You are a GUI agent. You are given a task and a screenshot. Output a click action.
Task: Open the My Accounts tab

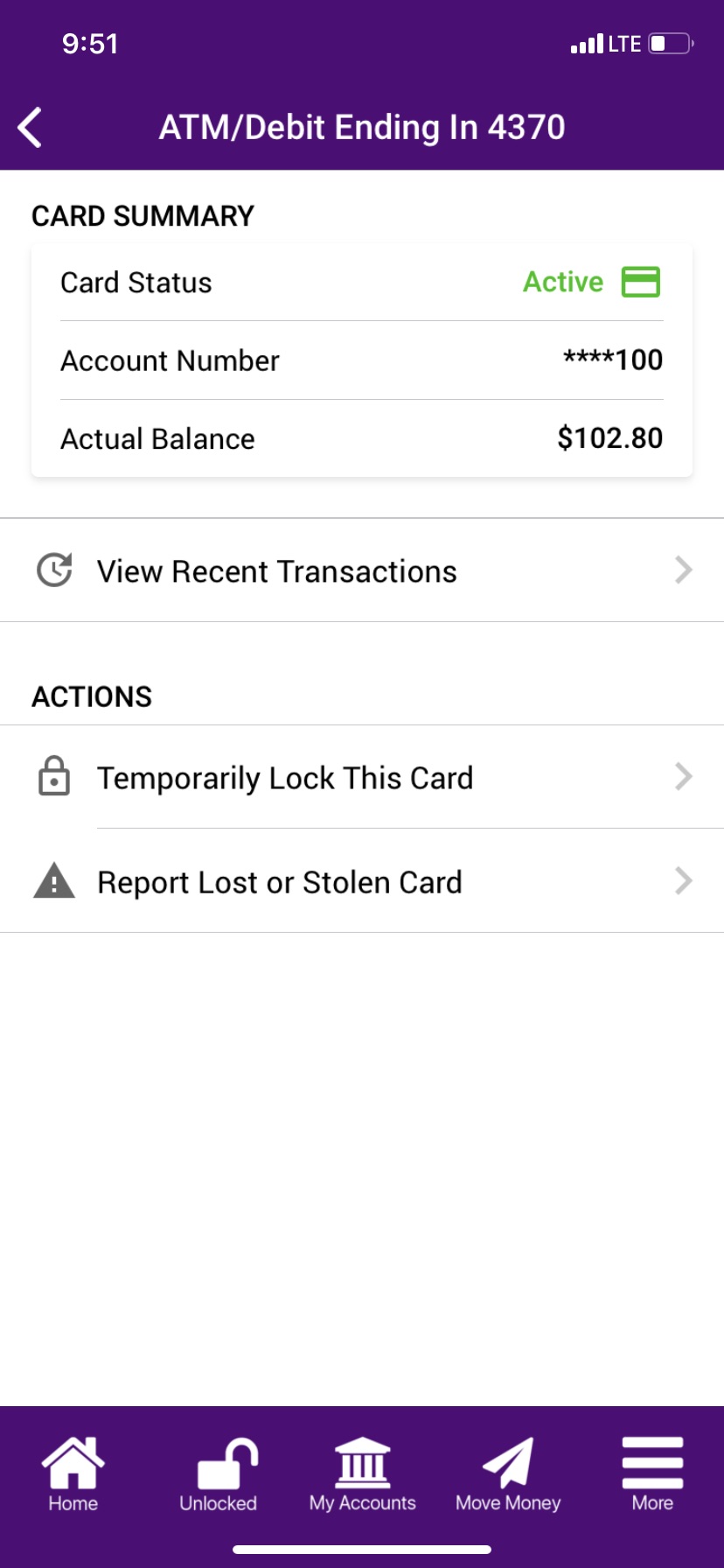[x=362, y=1475]
